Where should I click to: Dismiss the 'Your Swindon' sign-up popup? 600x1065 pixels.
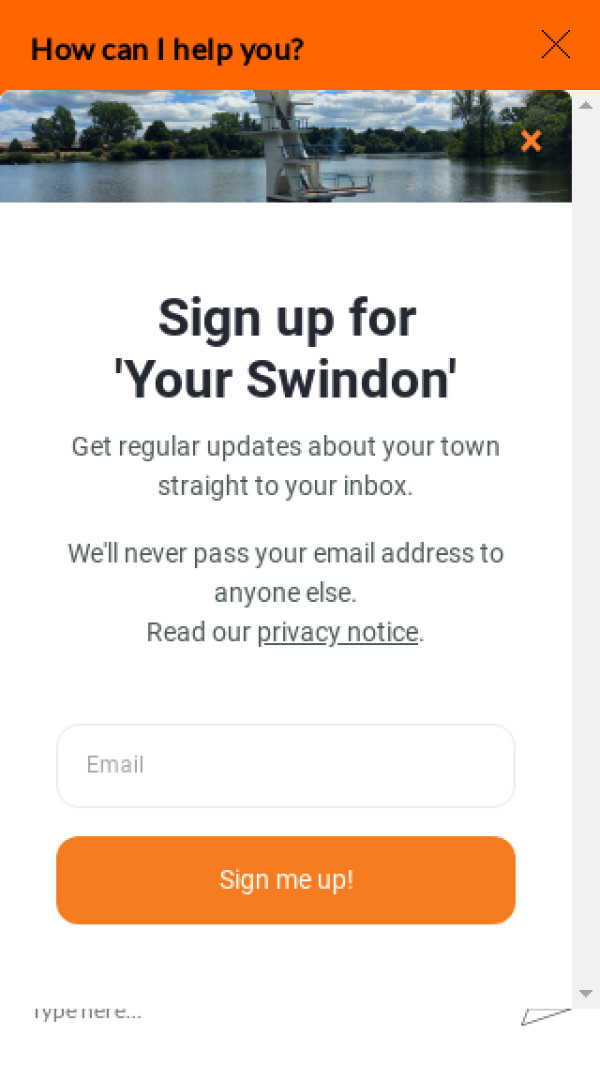(x=531, y=141)
